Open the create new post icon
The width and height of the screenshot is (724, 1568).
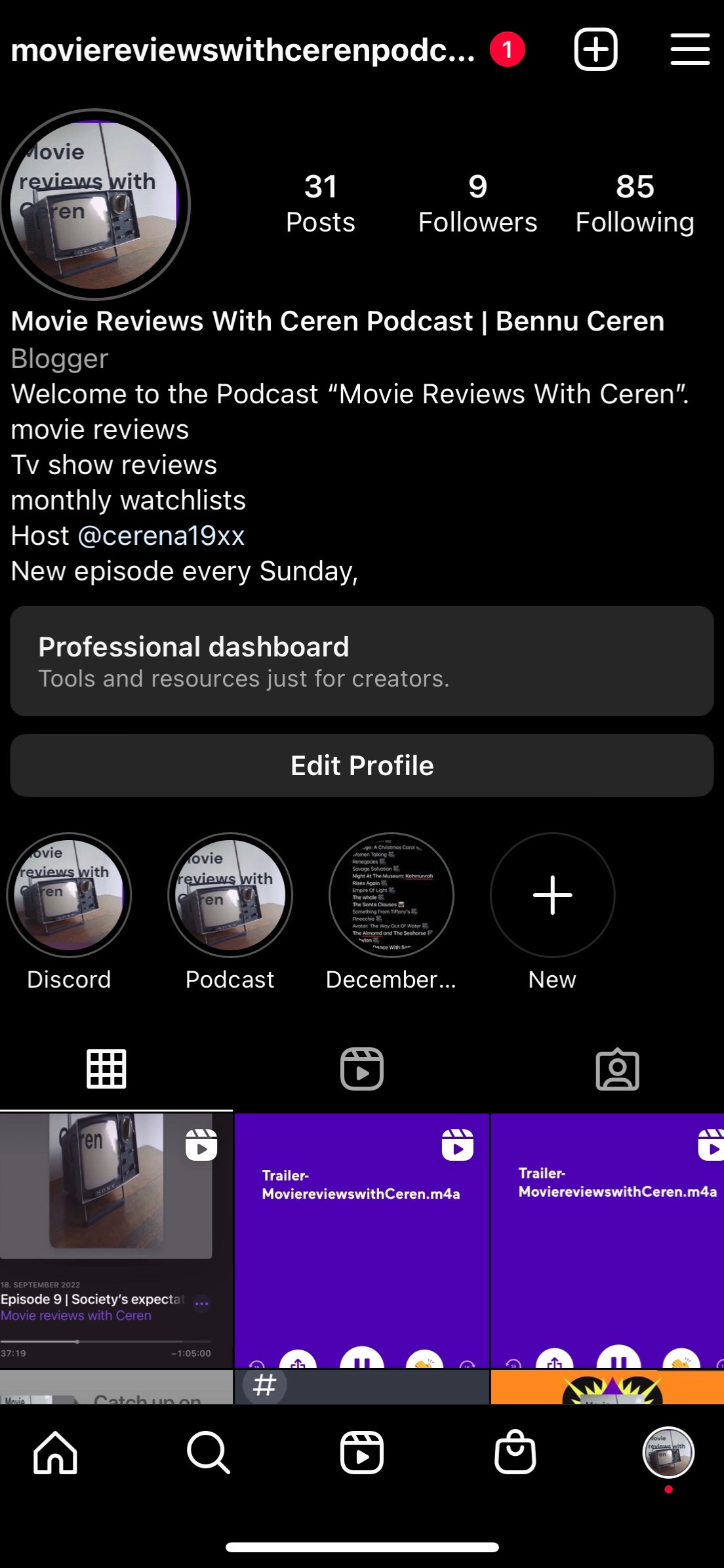point(595,49)
